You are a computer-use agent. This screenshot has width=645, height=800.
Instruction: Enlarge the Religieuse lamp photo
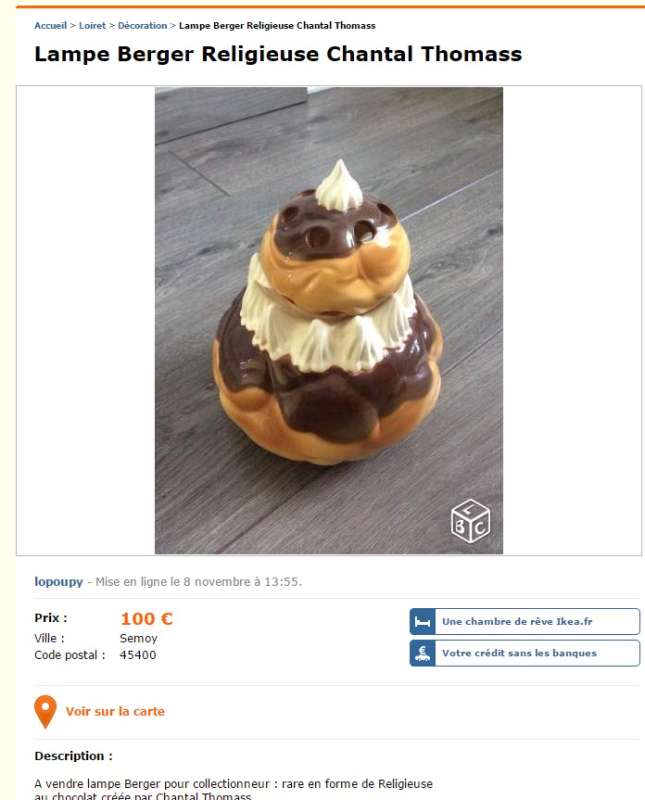(x=328, y=320)
